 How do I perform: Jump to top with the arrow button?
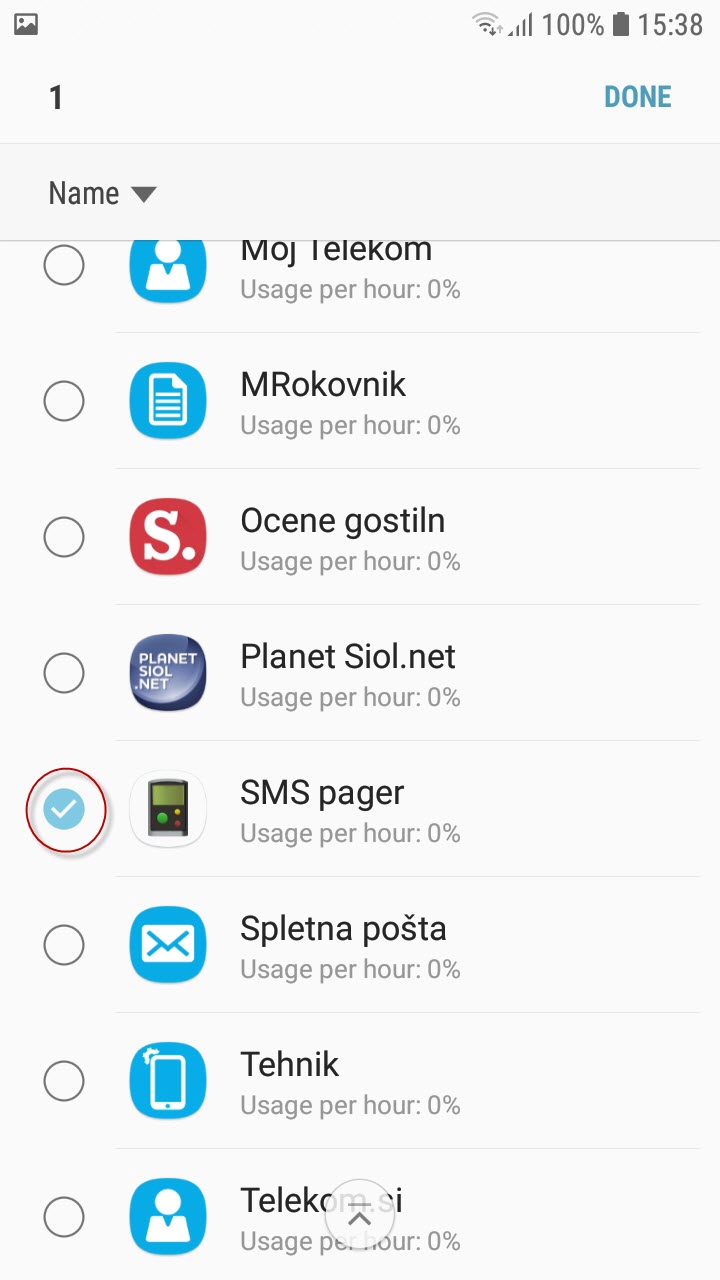(360, 1217)
